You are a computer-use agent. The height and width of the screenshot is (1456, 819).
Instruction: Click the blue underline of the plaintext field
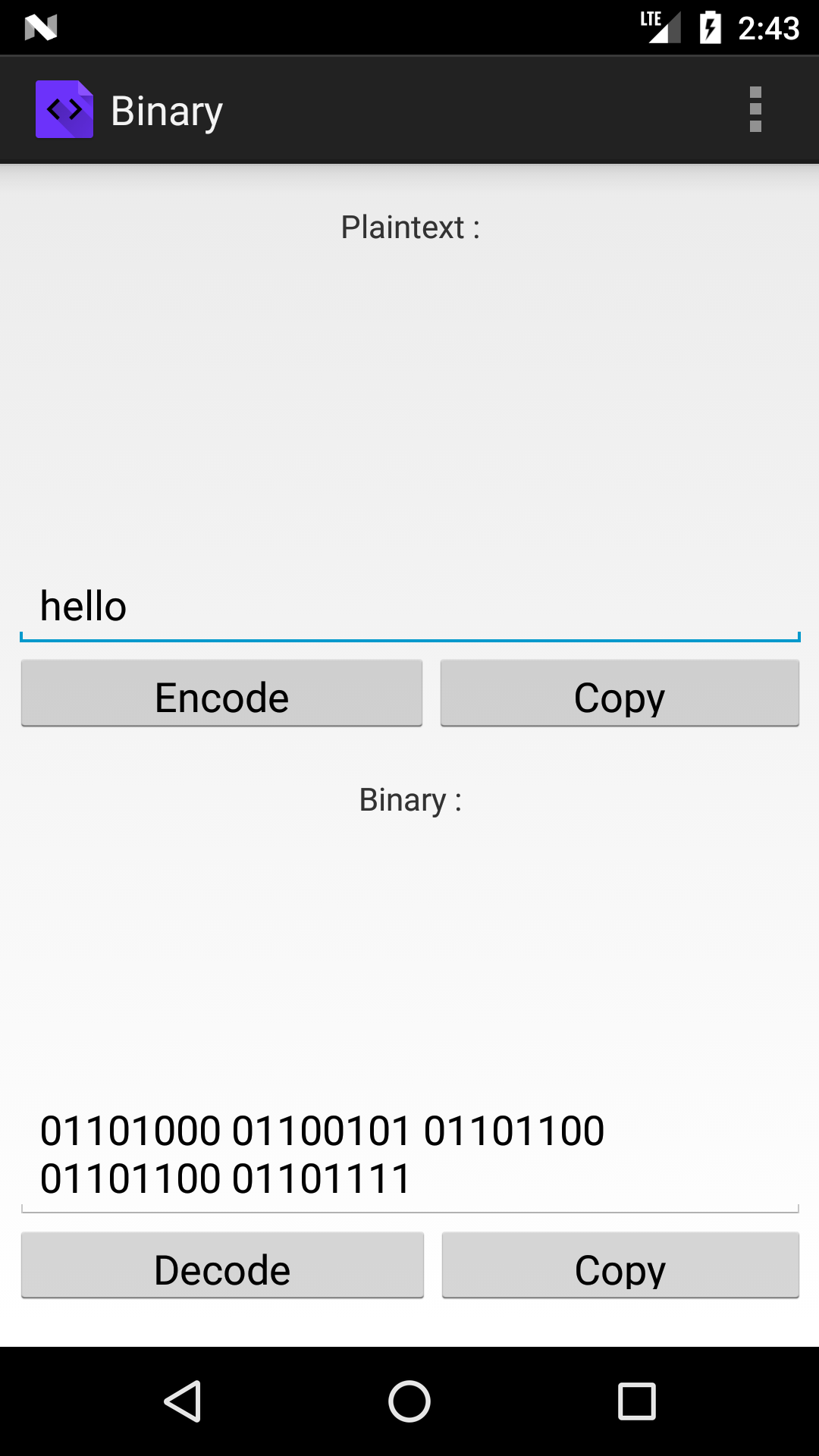409,639
